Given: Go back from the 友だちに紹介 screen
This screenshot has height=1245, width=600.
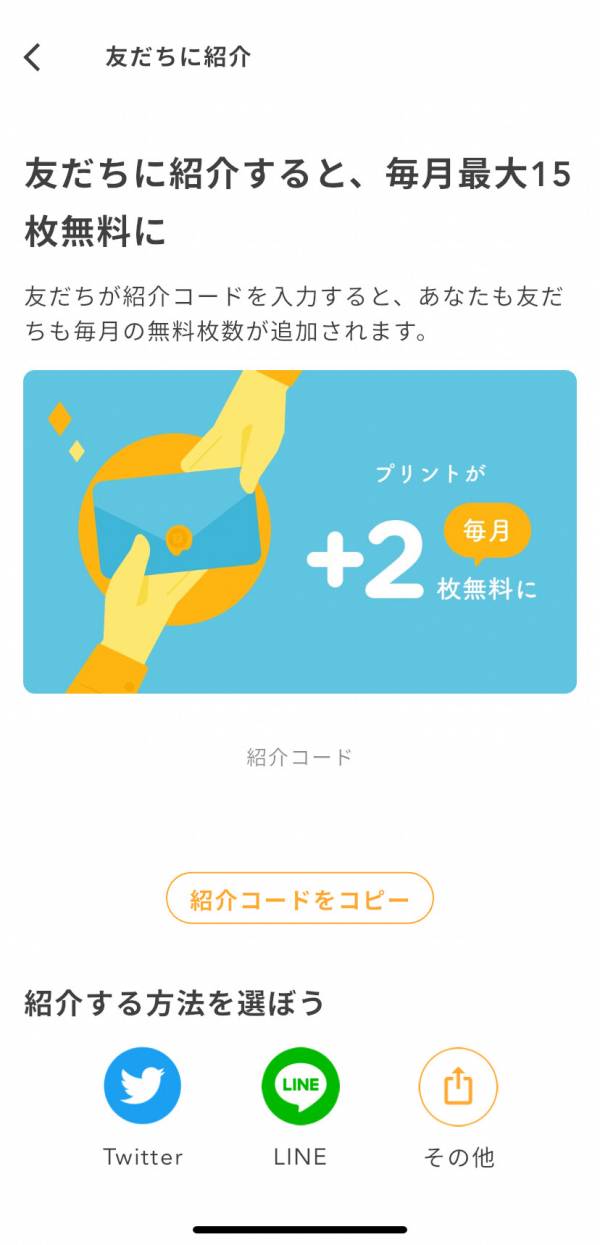Looking at the screenshot, I should 33,57.
